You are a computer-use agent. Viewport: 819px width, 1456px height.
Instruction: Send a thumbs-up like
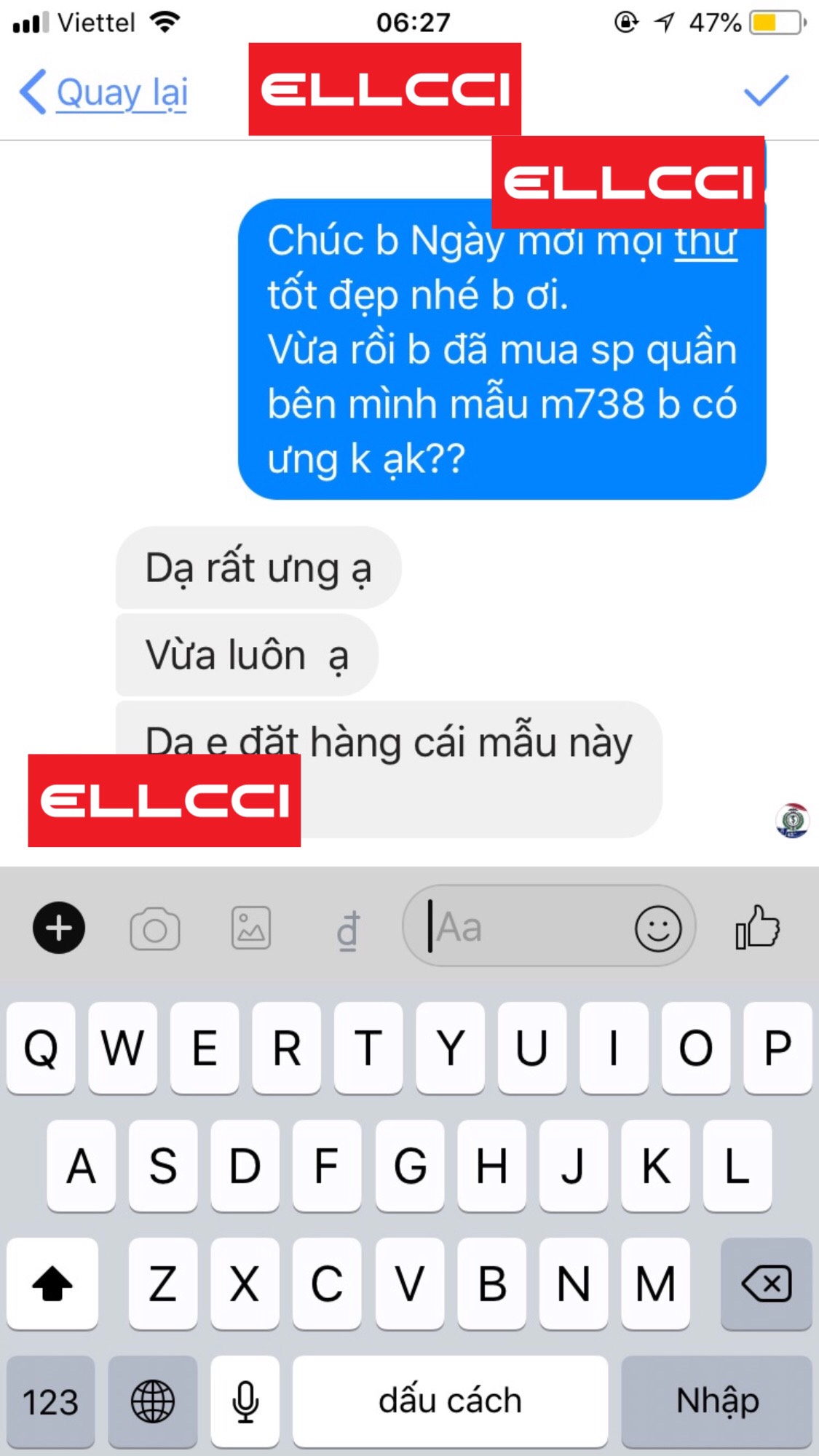click(x=757, y=927)
